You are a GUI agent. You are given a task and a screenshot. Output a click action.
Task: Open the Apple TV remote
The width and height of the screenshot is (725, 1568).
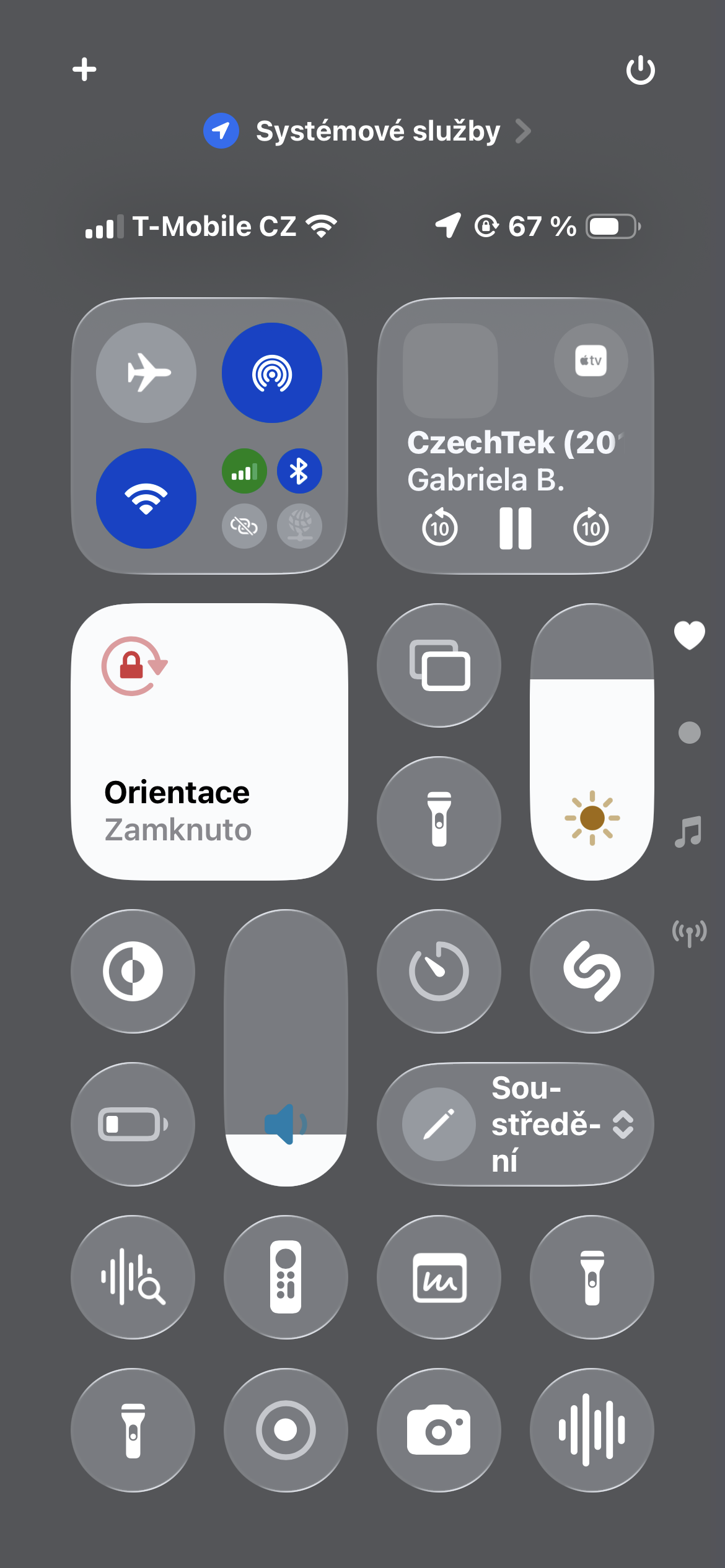pyautogui.click(x=286, y=1277)
